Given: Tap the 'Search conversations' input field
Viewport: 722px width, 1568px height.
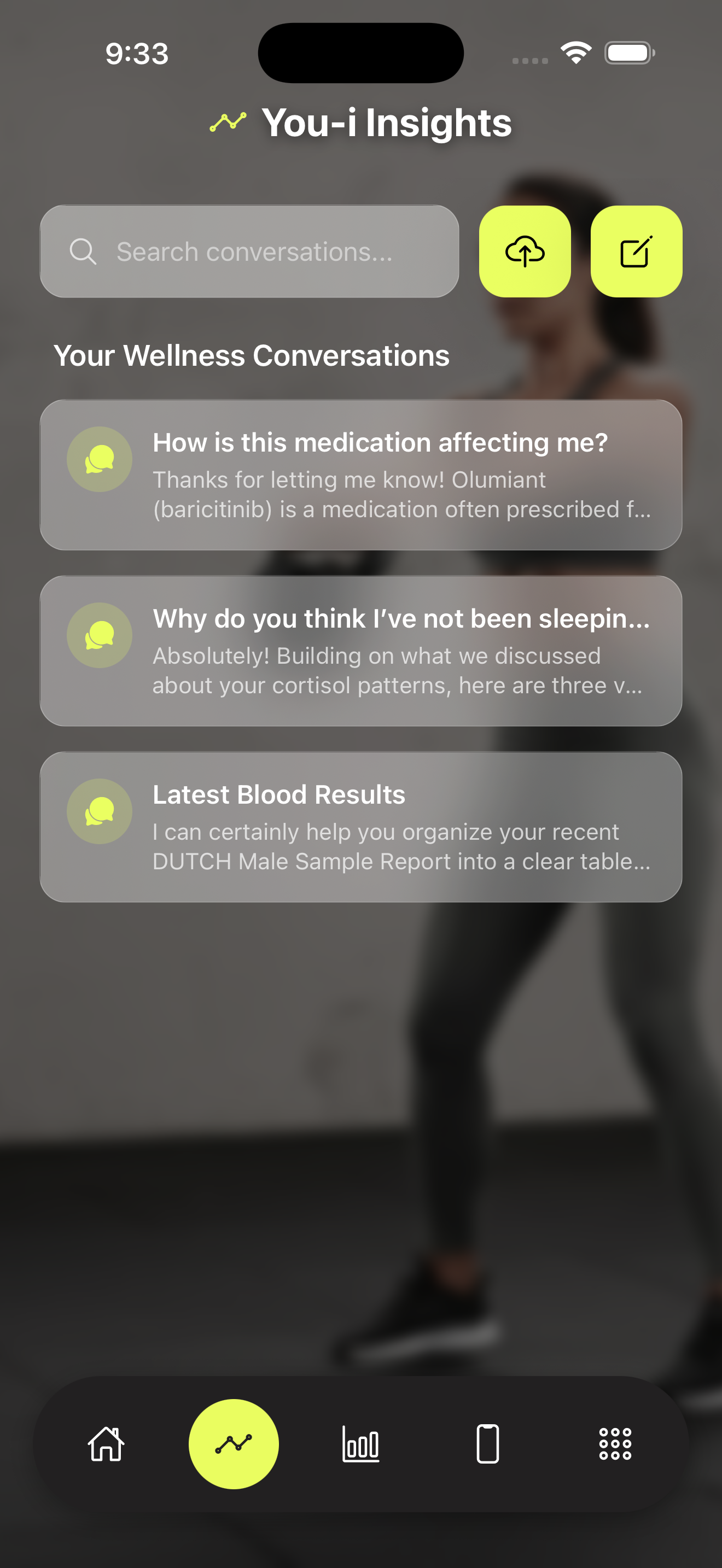Looking at the screenshot, I should coord(255,251).
